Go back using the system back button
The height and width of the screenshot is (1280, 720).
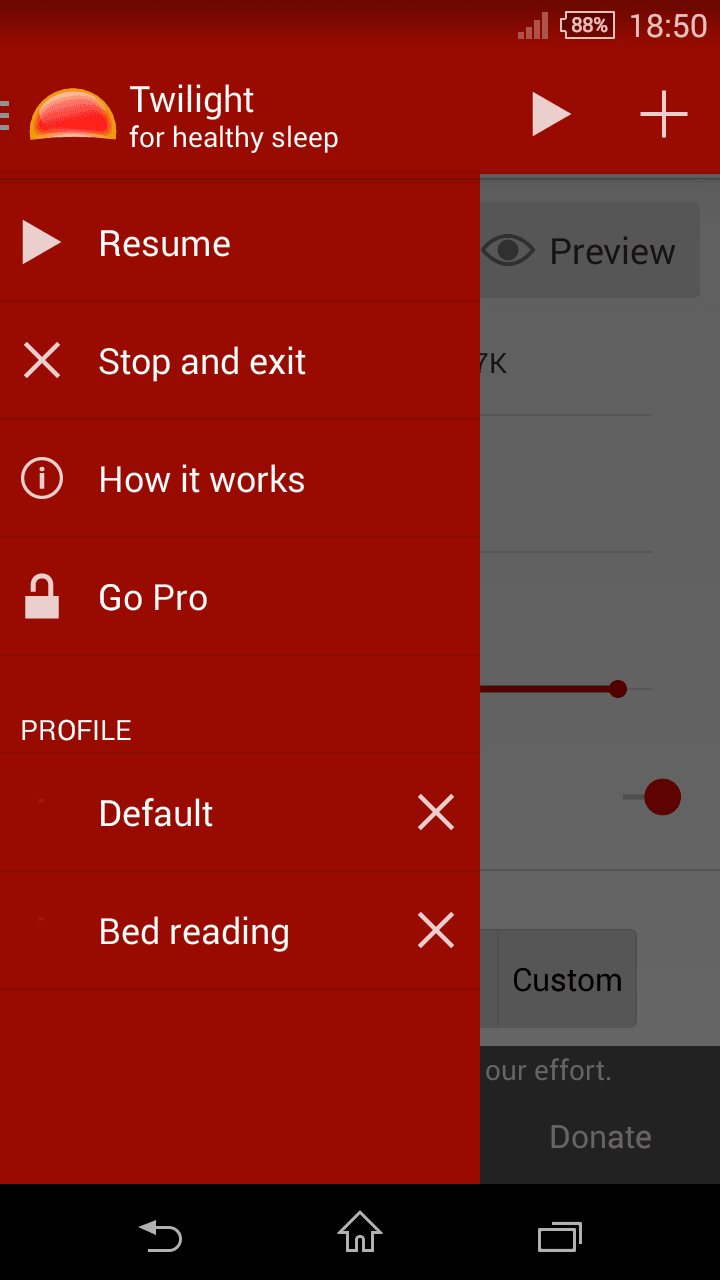[x=160, y=1236]
